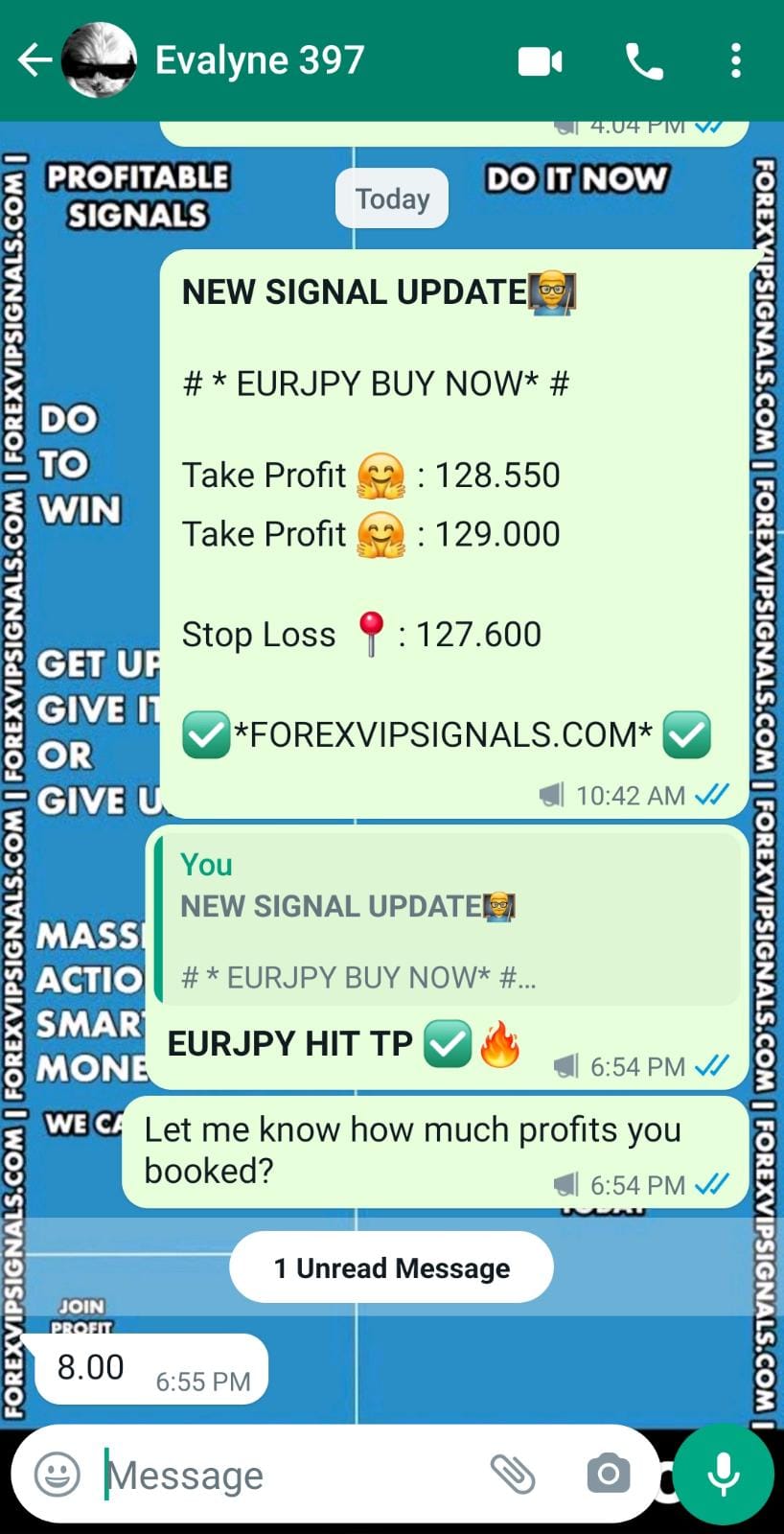Attach a file with the paperclip
Screen dimensions: 784x1534
(x=513, y=1474)
